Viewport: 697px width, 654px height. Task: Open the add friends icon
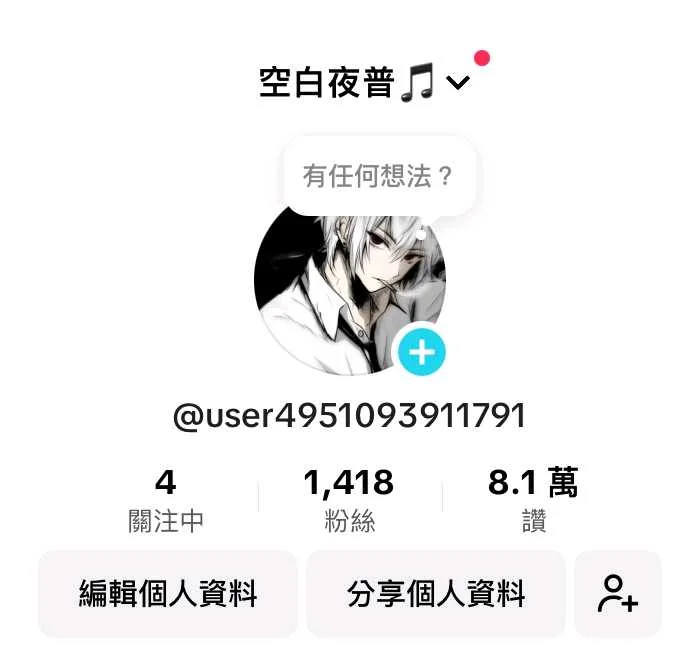[618, 594]
